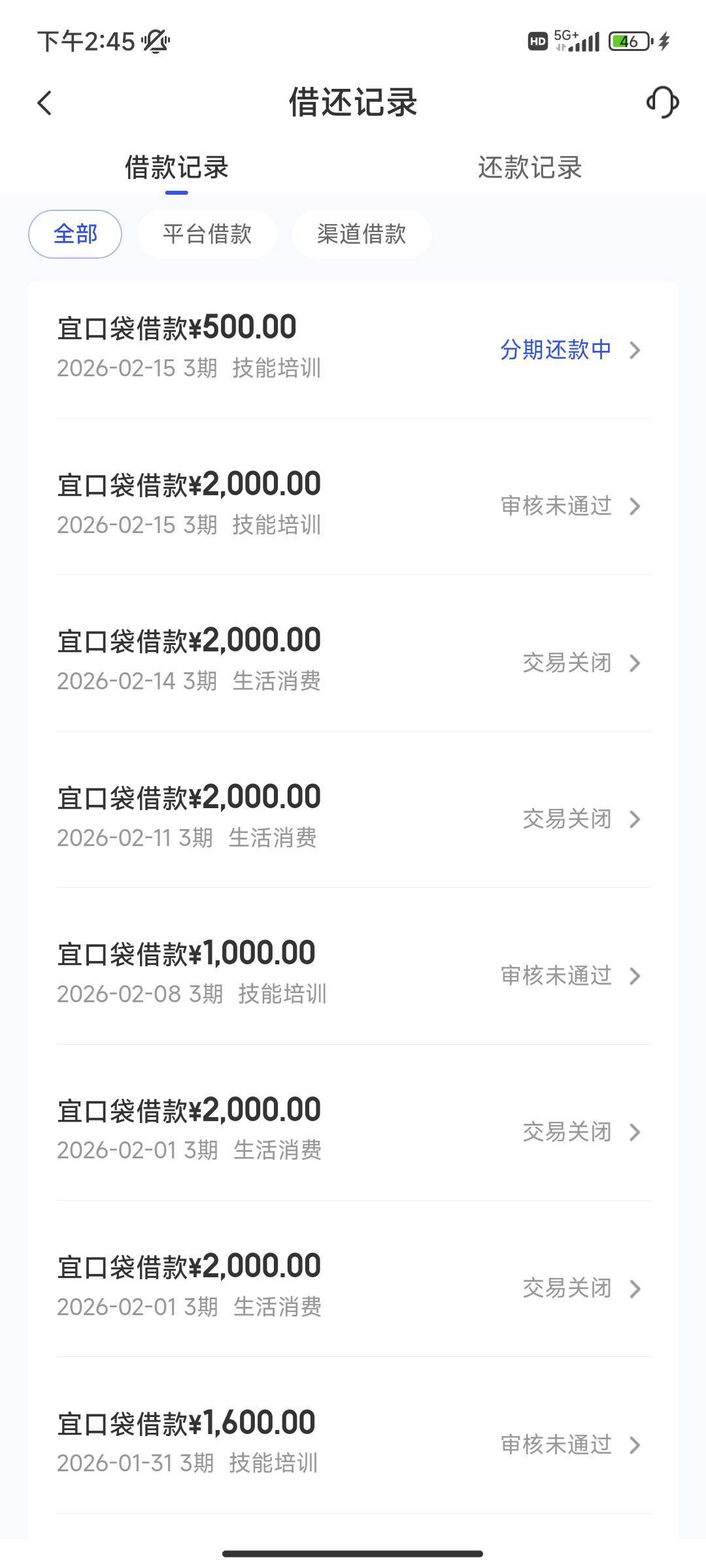Contact customer service via headset icon
The height and width of the screenshot is (1568, 706).
tap(662, 103)
